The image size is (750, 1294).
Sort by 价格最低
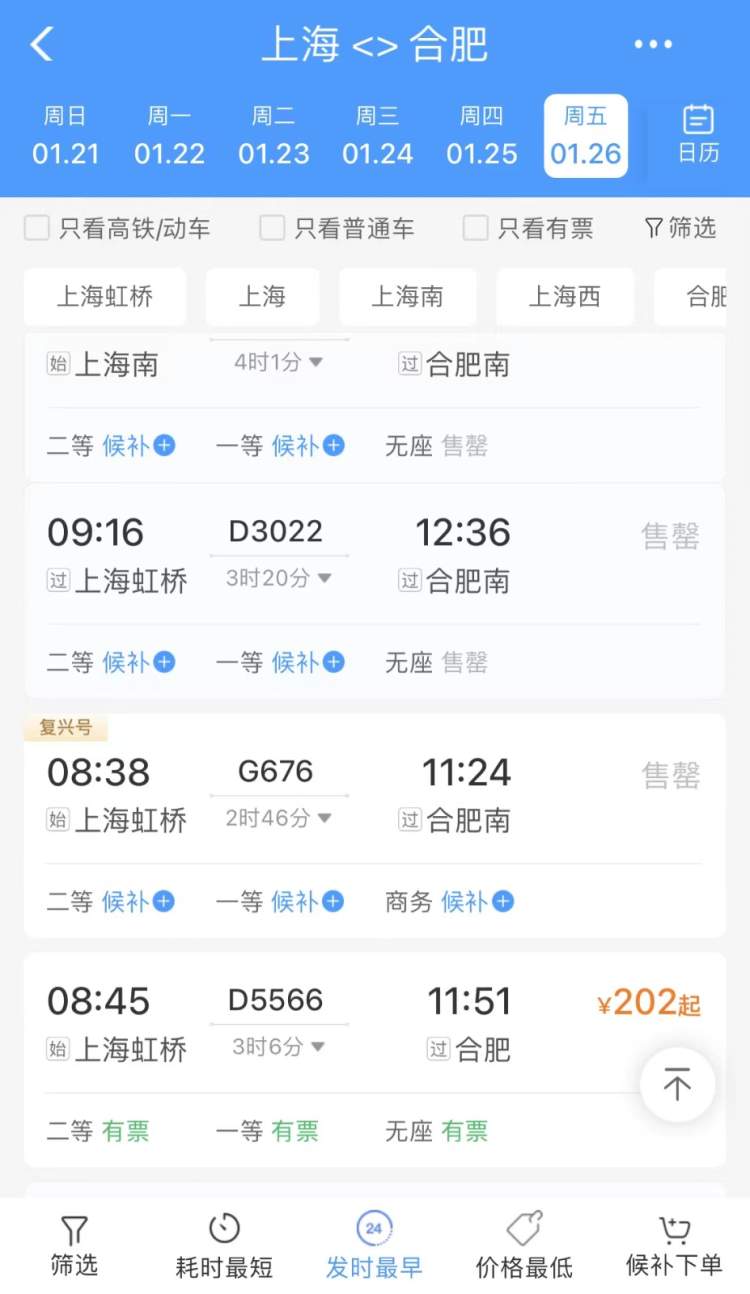[x=524, y=1246]
